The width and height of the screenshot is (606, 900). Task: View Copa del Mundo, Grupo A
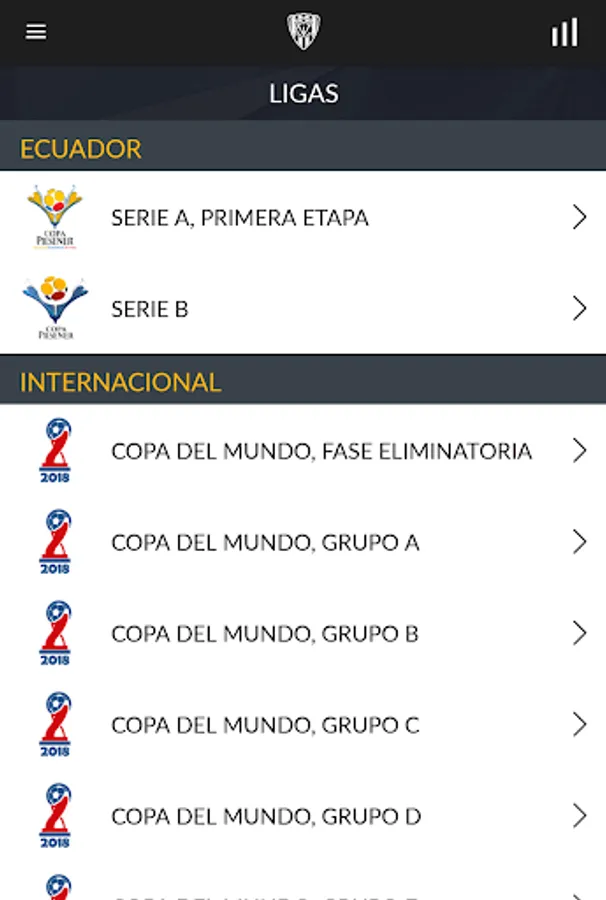(x=302, y=542)
